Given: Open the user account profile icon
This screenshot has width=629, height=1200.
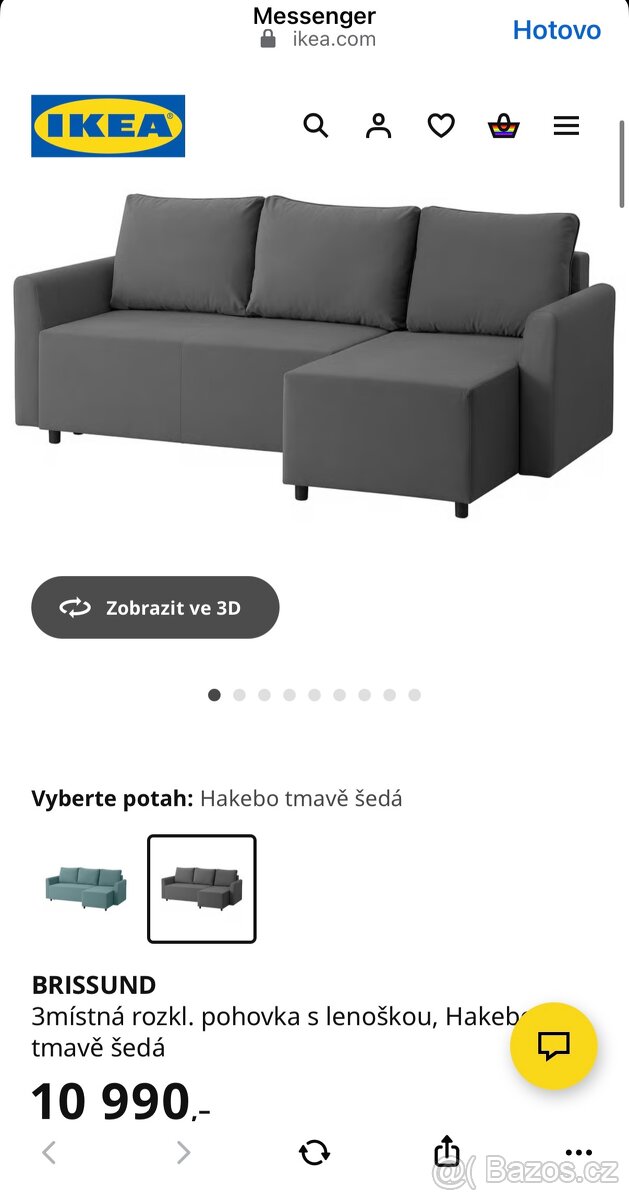Looking at the screenshot, I should click(378, 126).
